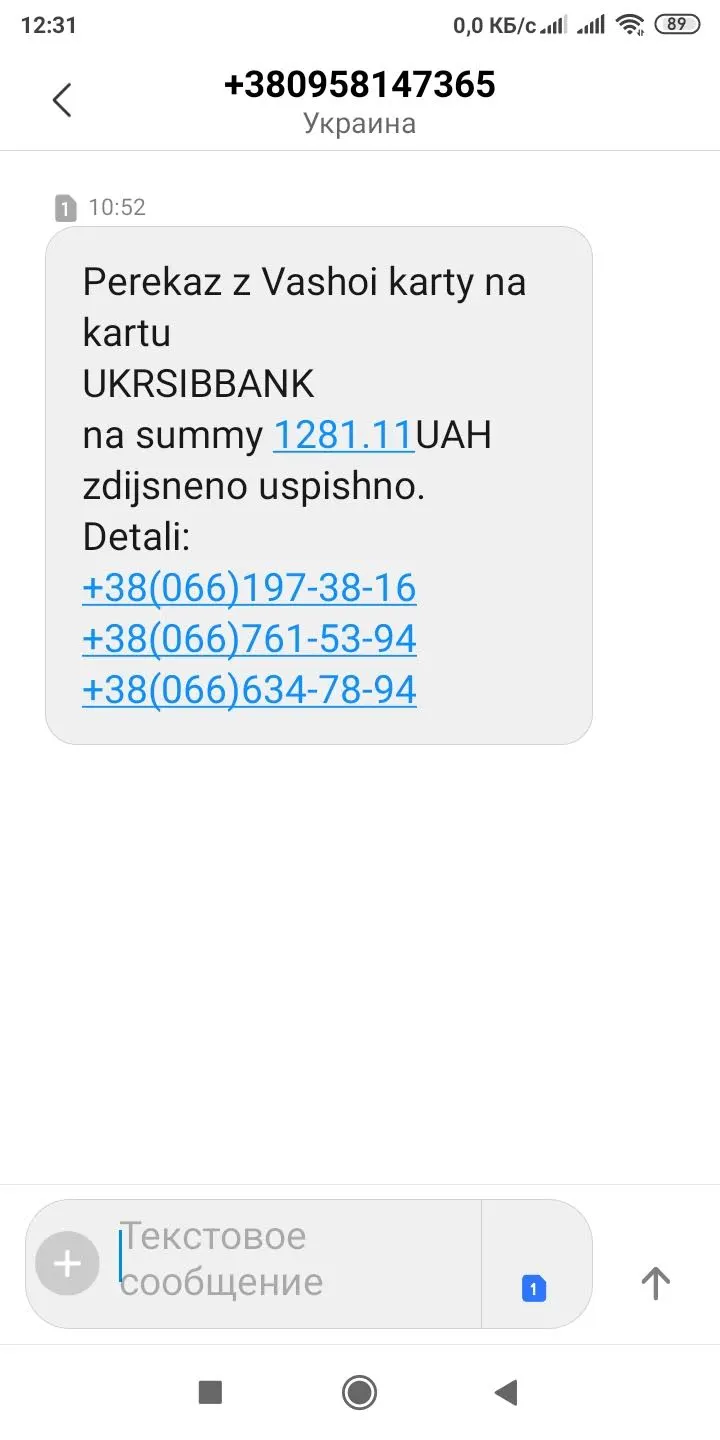Tap the Украина label under the number
Screen dimensions: 720x1440
click(x=359, y=124)
